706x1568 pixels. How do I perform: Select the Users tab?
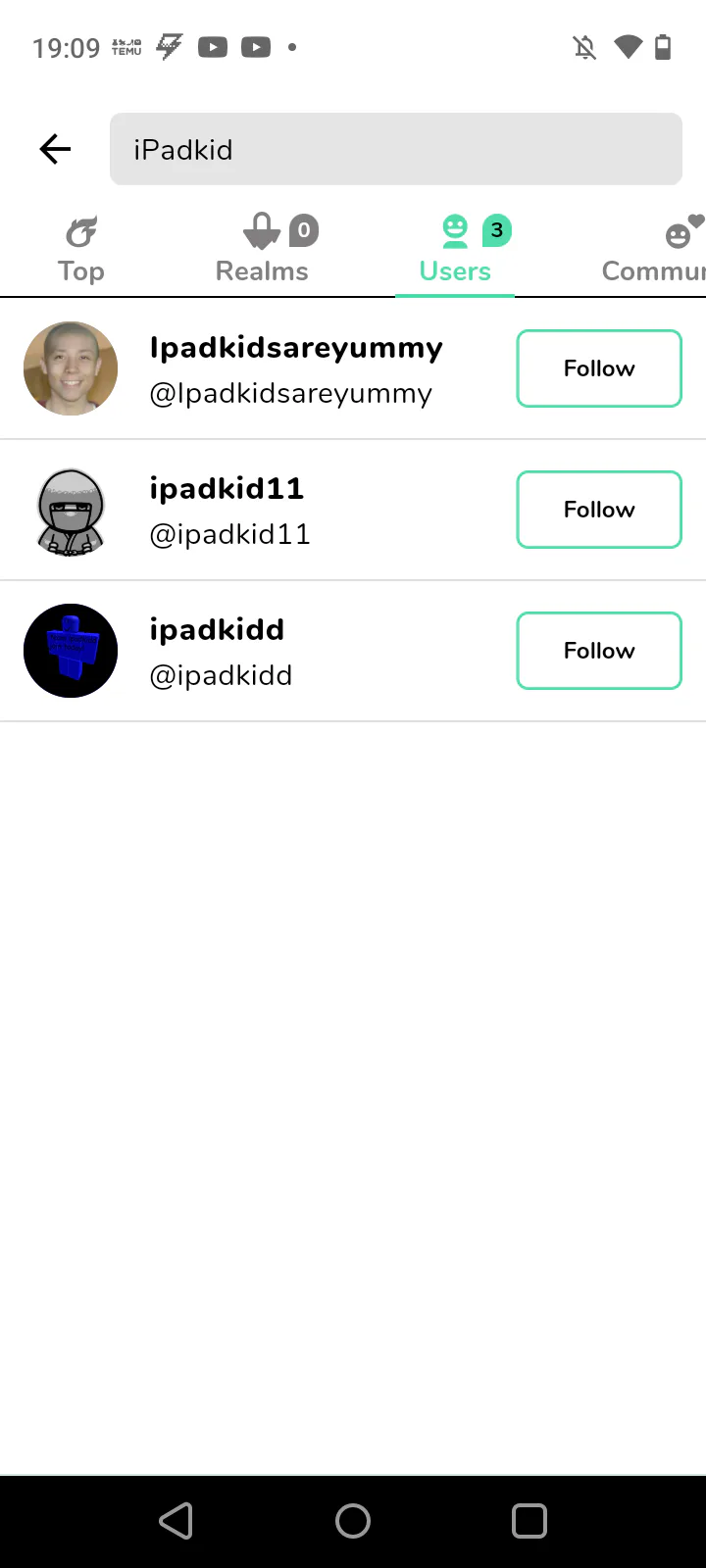pos(456,251)
